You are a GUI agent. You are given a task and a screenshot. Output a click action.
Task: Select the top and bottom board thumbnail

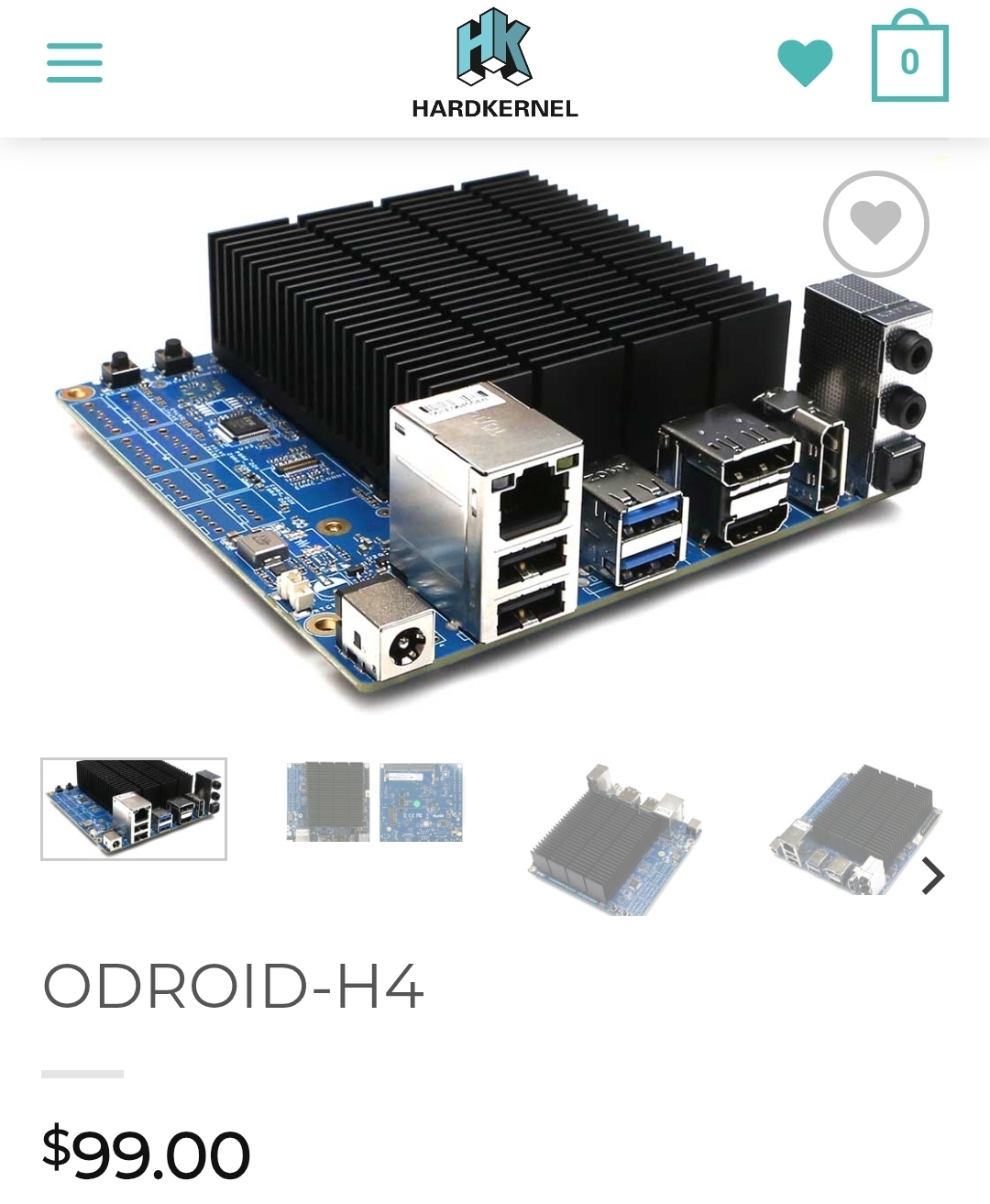tap(374, 802)
